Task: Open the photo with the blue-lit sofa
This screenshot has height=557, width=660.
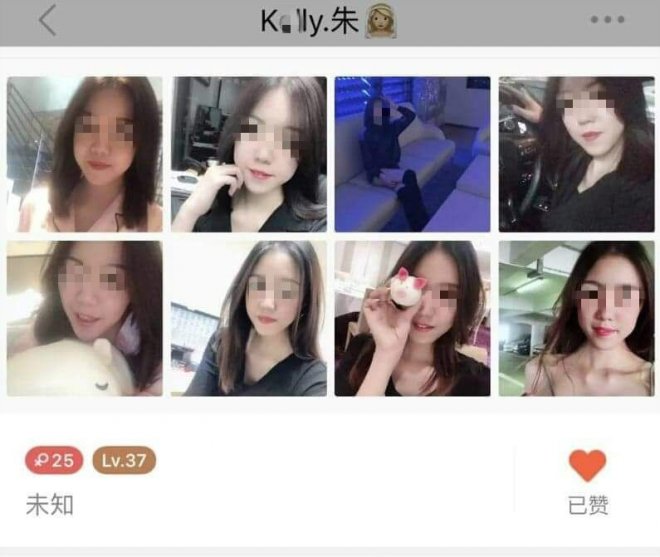Action: 412,154
